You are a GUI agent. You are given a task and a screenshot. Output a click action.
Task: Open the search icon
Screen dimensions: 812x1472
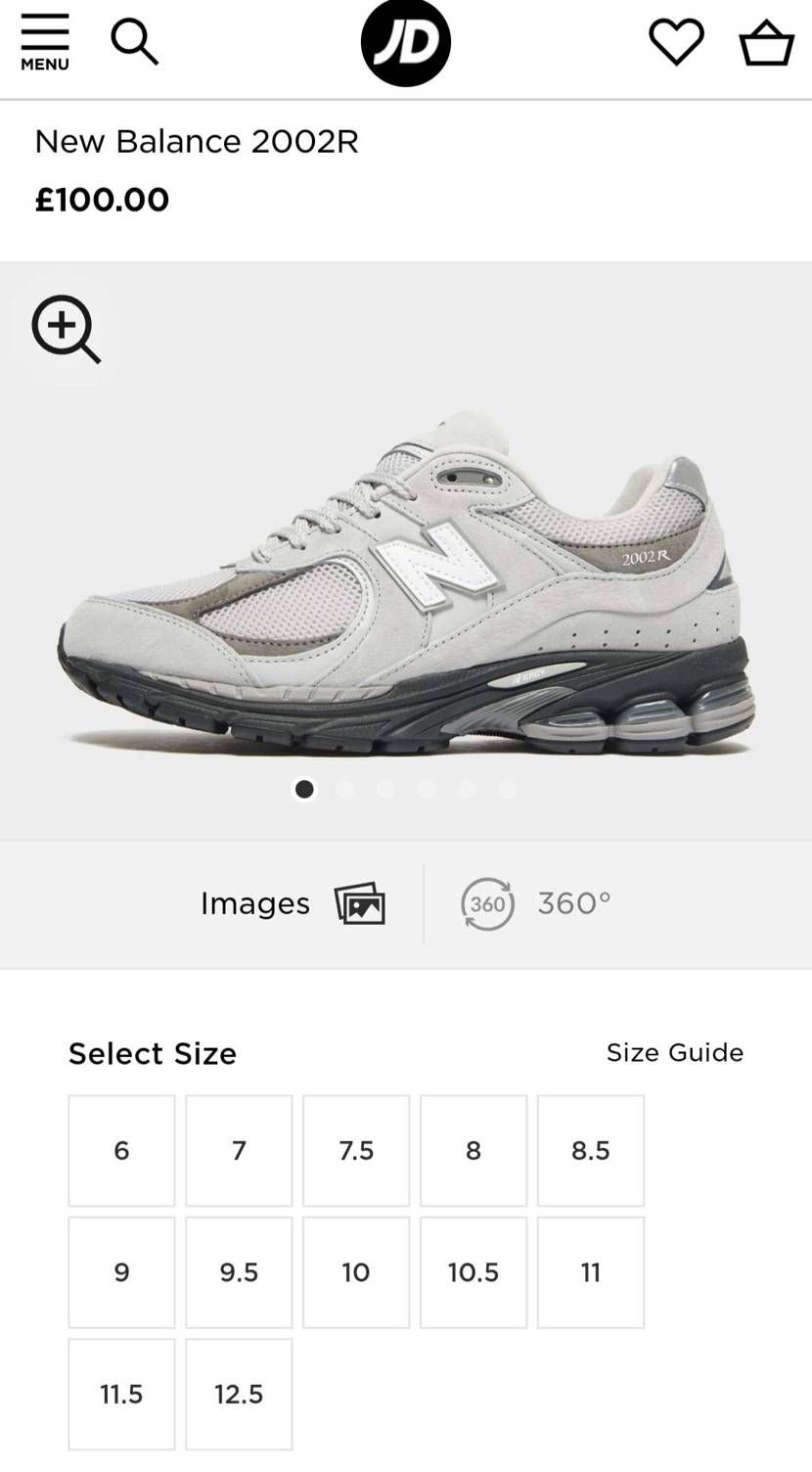tap(134, 42)
